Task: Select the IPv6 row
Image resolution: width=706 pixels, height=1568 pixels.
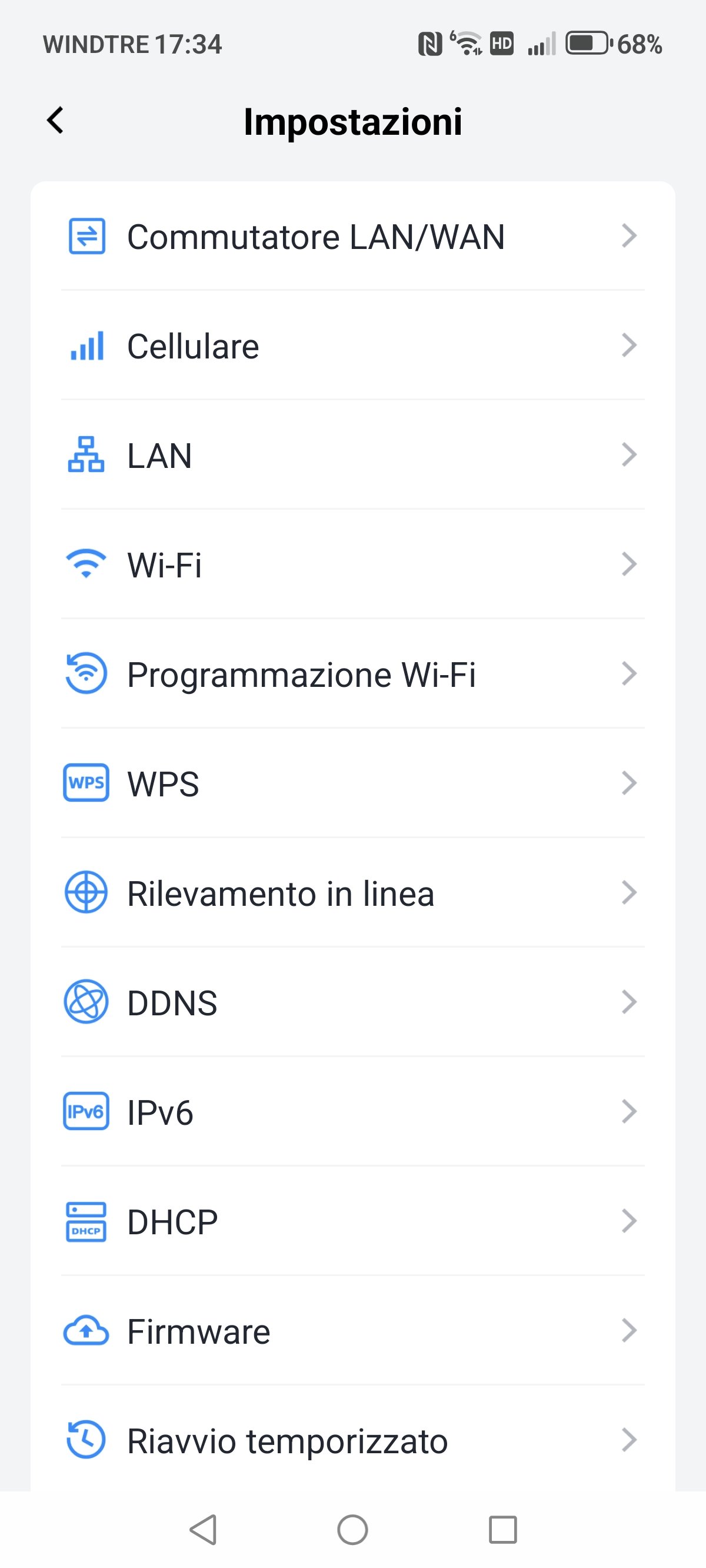Action: (x=352, y=1112)
